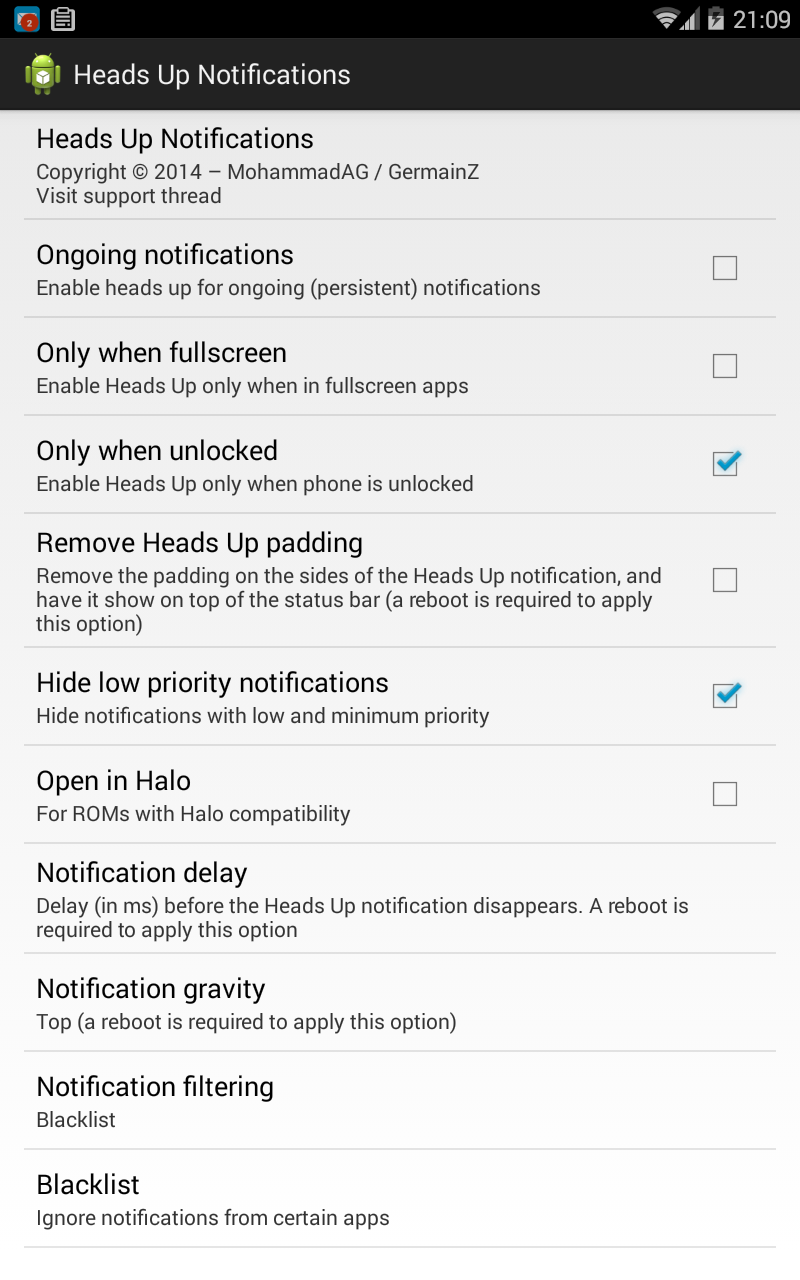Enable Remove Heads Up padding

725,580
